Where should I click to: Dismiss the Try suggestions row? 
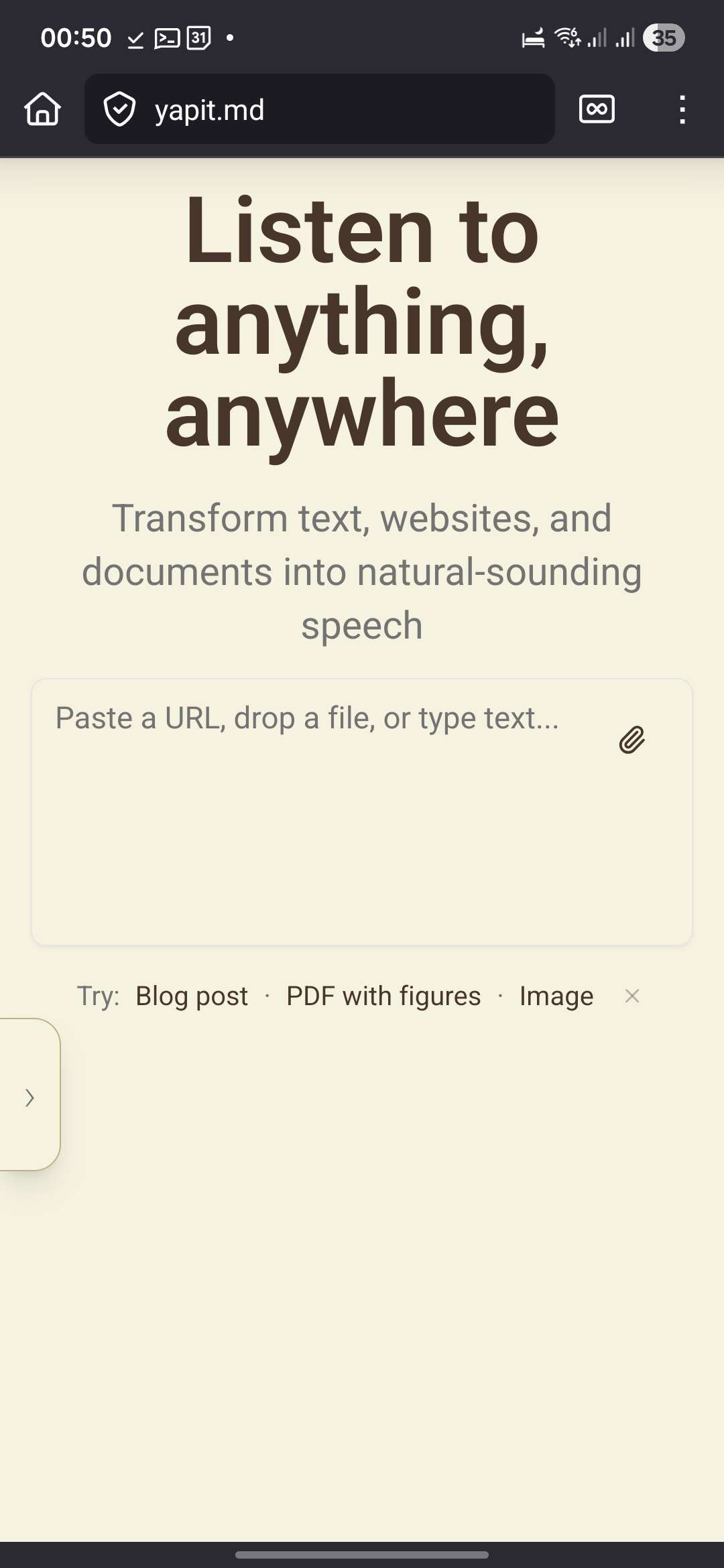(631, 996)
